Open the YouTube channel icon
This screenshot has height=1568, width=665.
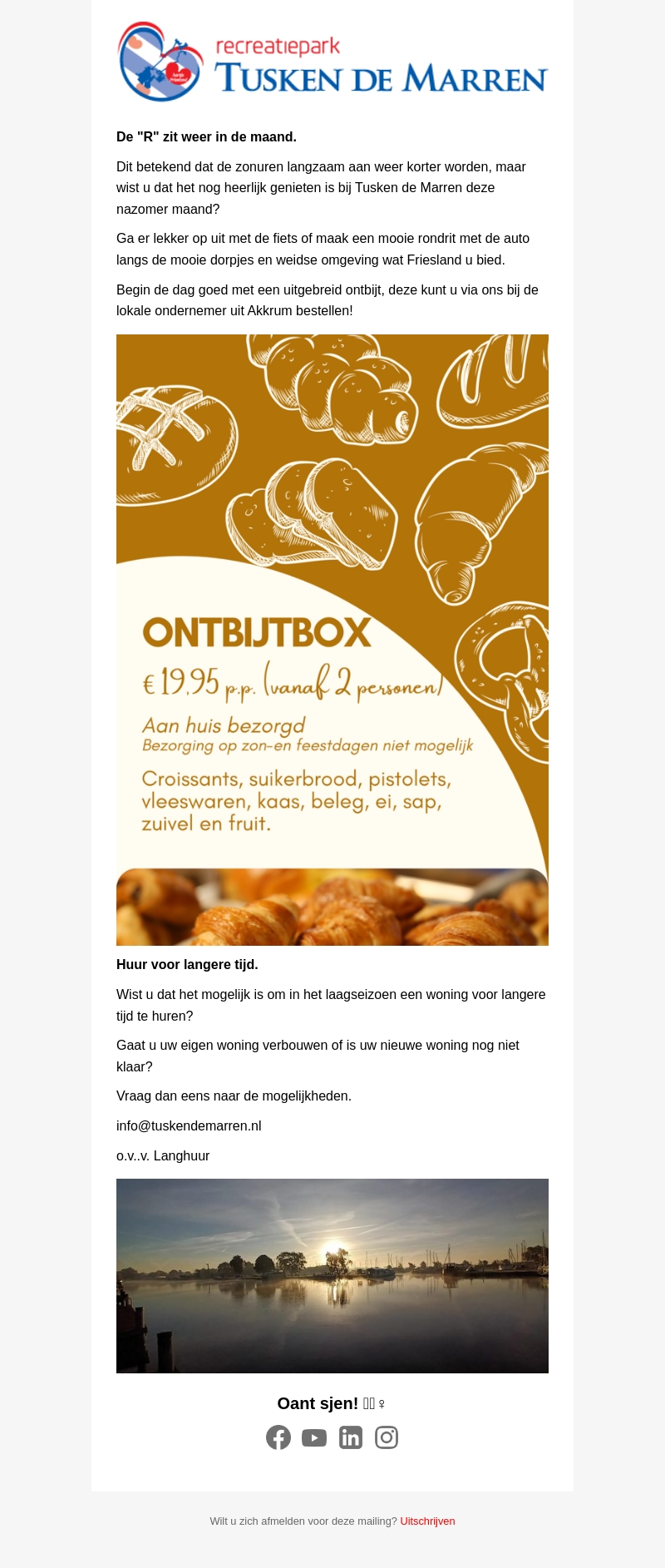(x=314, y=1437)
